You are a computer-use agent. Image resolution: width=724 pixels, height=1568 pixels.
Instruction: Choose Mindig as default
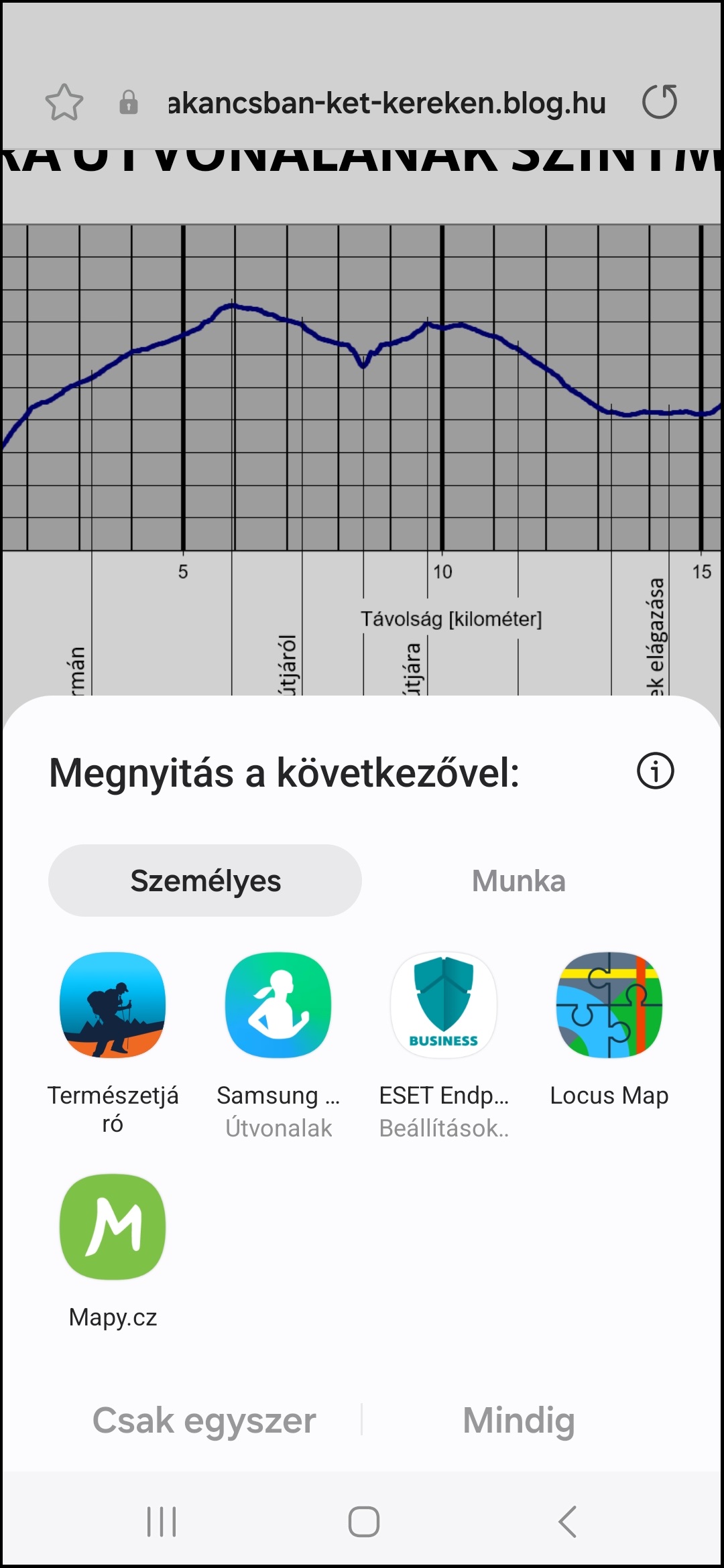tap(519, 1420)
